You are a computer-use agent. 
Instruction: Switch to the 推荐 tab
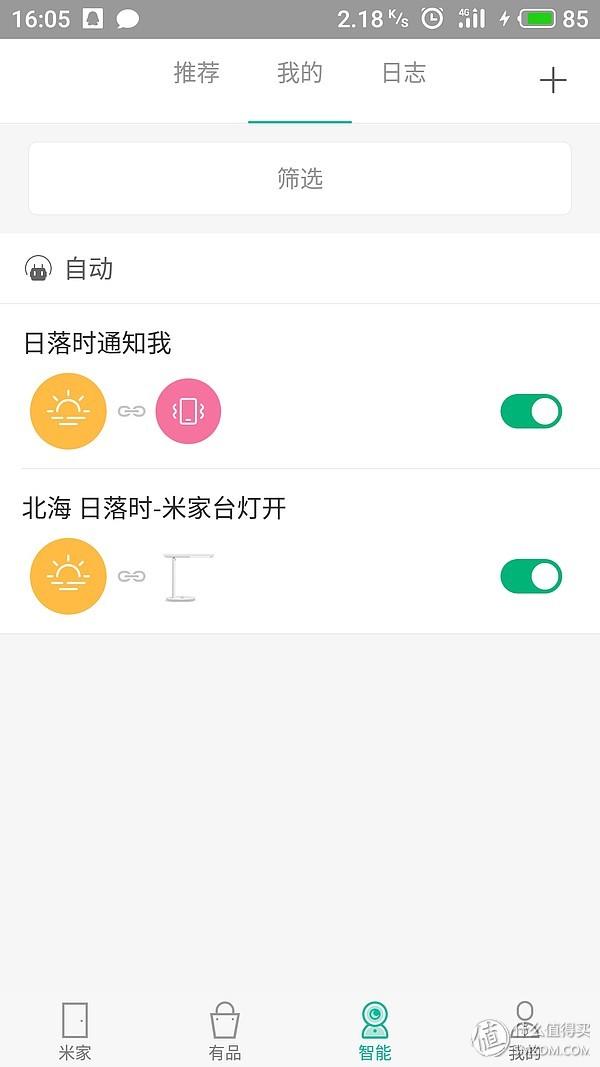pyautogui.click(x=196, y=73)
